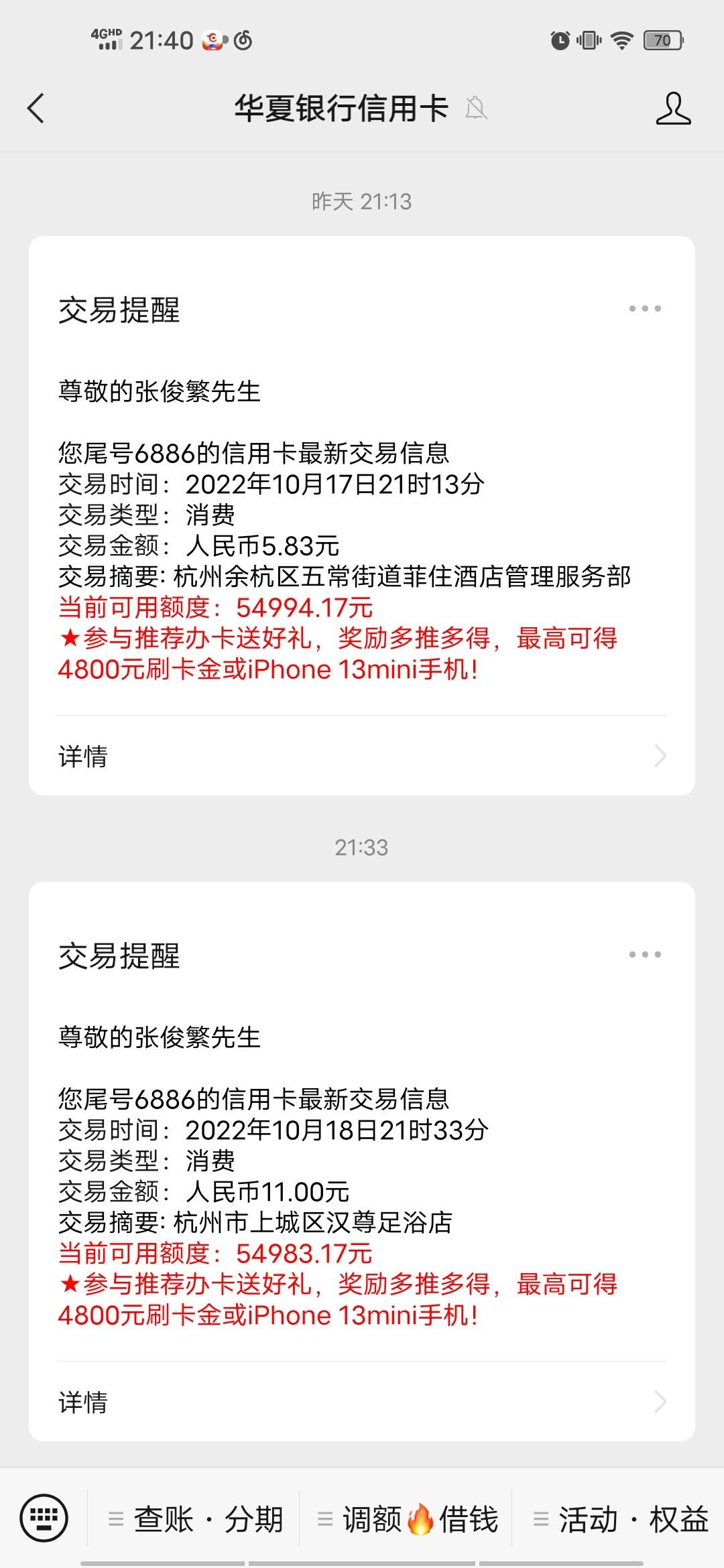The width and height of the screenshot is (724, 1568).
Task: Open the account profile icon
Action: tap(673, 109)
